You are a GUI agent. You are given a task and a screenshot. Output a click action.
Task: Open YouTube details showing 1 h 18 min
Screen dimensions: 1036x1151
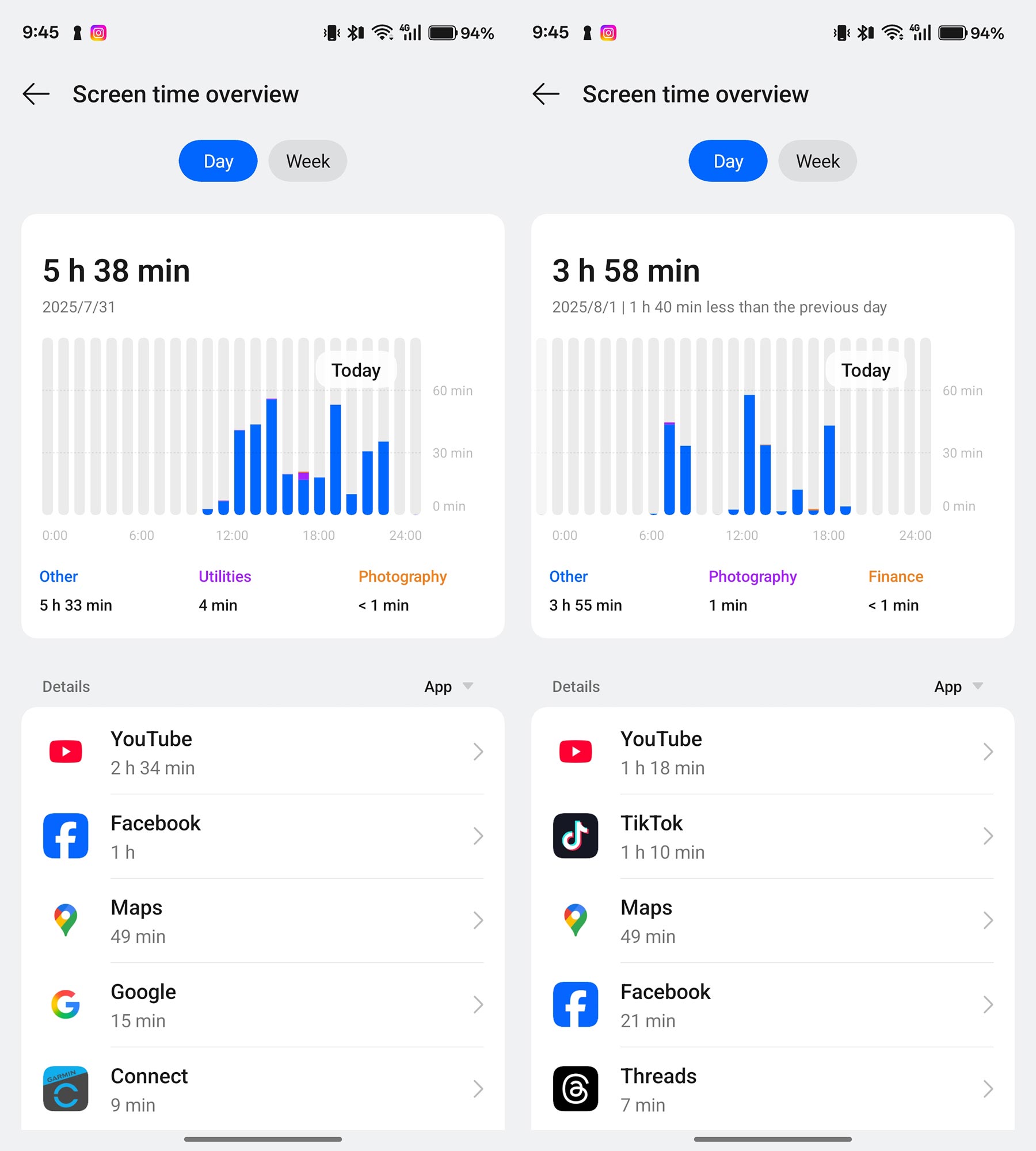[772, 752]
